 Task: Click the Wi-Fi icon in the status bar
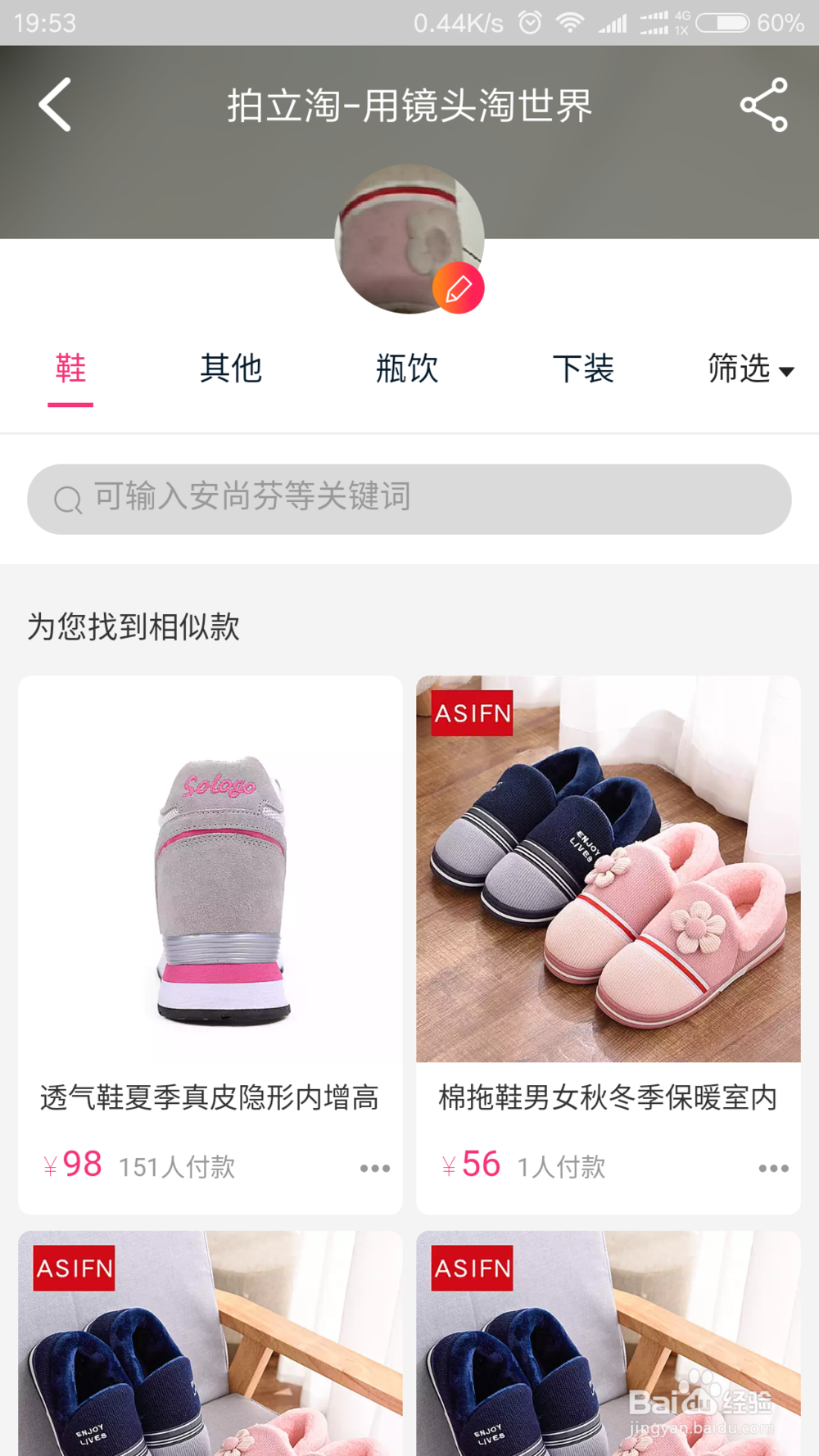click(568, 22)
